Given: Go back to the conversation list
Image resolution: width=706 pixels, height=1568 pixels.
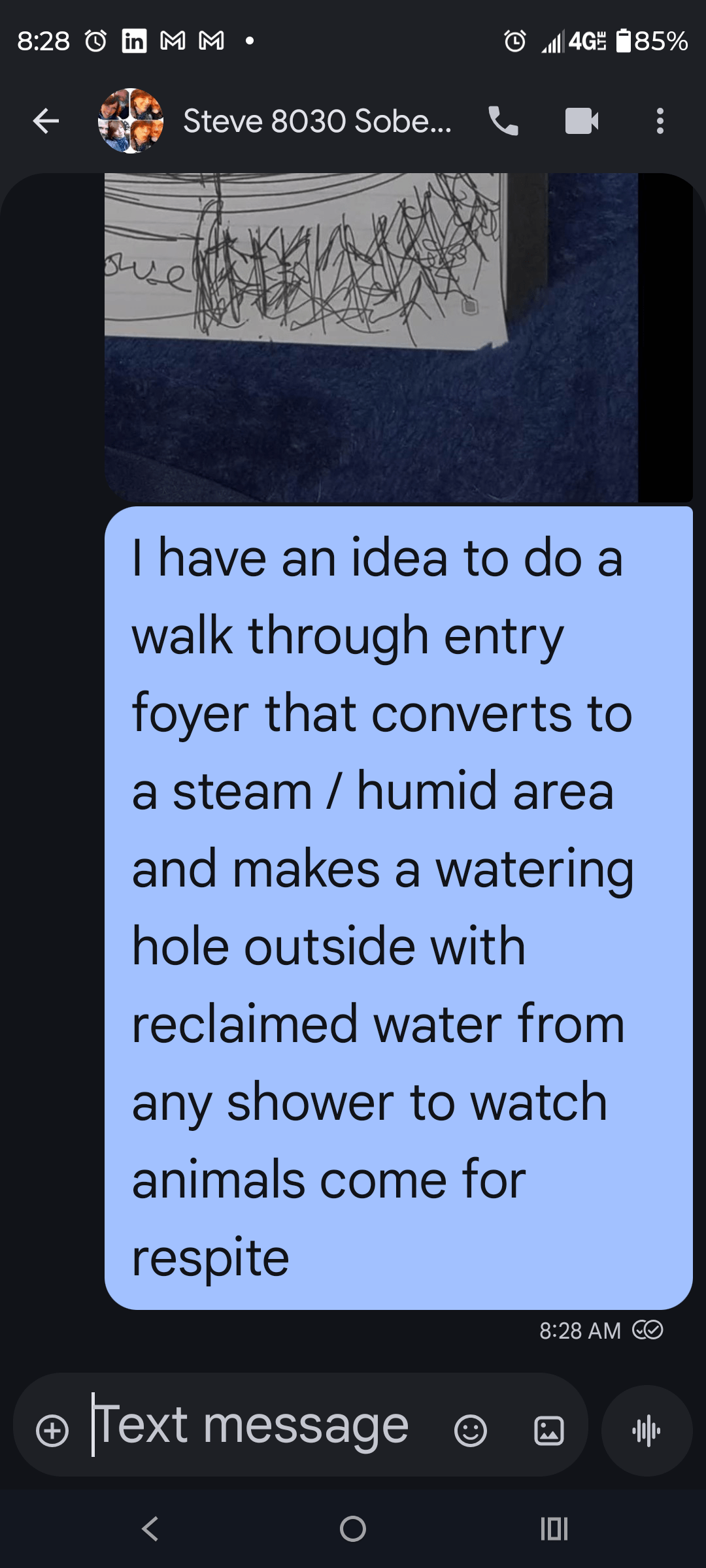Looking at the screenshot, I should tap(46, 121).
